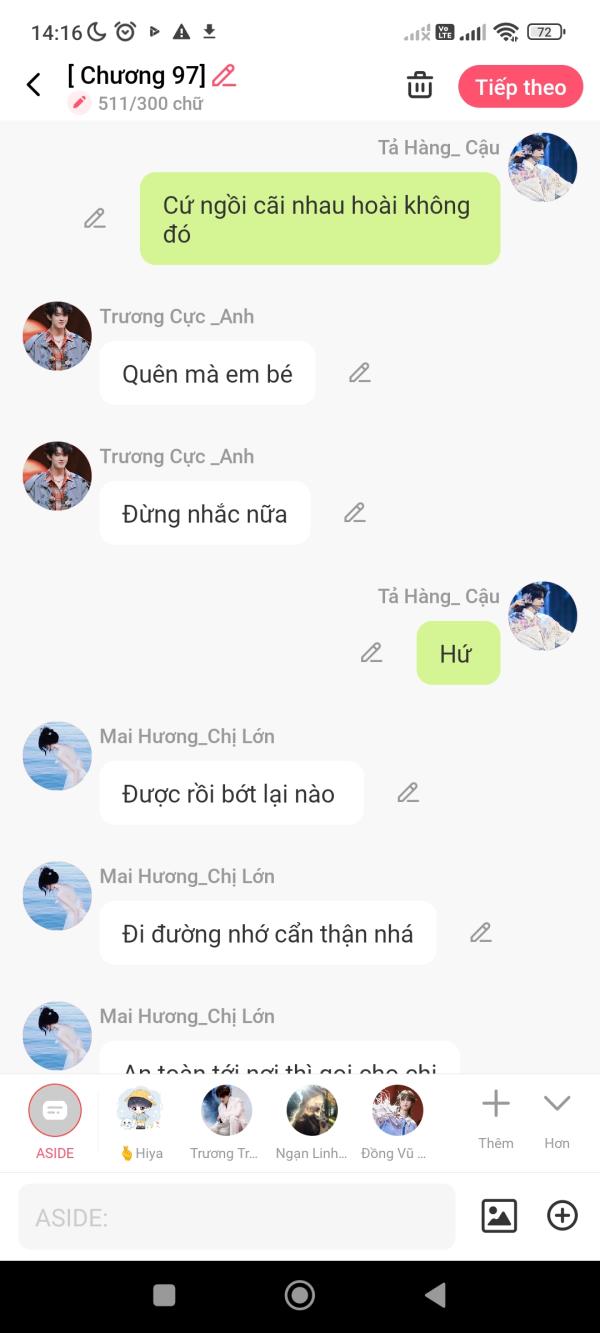Image resolution: width=600 pixels, height=1333 pixels.
Task: Add a character with Thêm
Action: pos(496,1120)
